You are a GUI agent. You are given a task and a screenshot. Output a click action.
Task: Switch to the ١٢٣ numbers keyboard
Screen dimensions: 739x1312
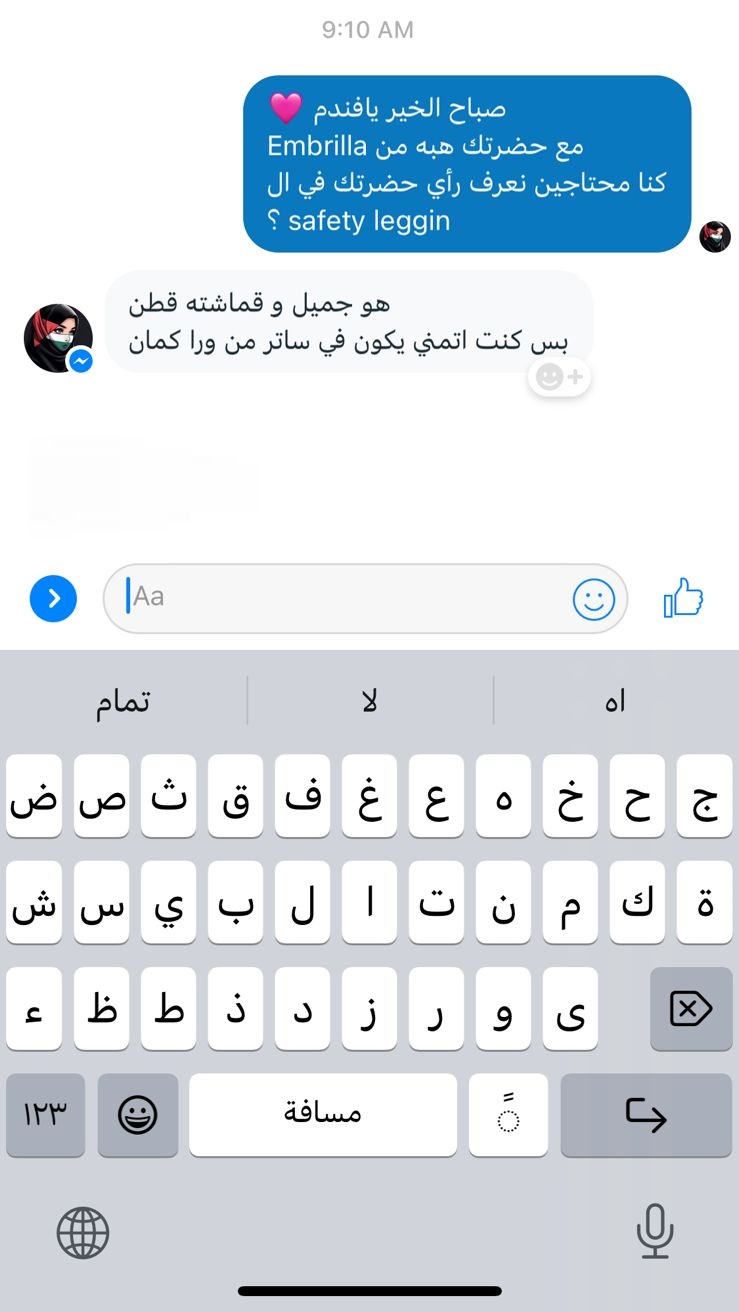coord(45,1115)
